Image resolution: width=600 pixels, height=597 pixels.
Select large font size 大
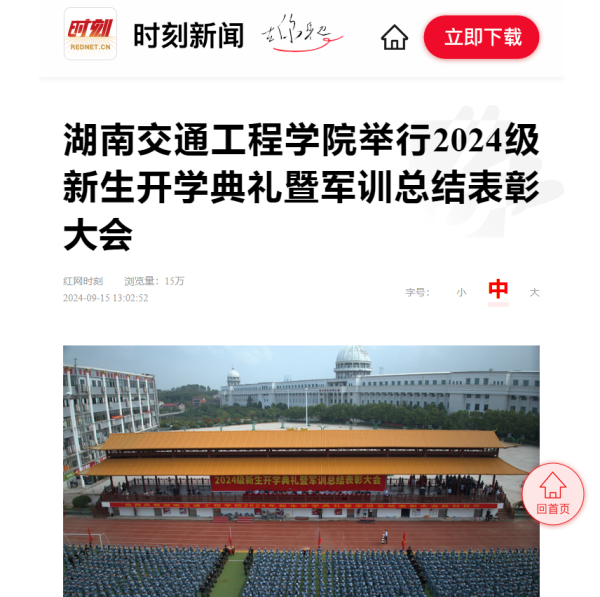[534, 292]
